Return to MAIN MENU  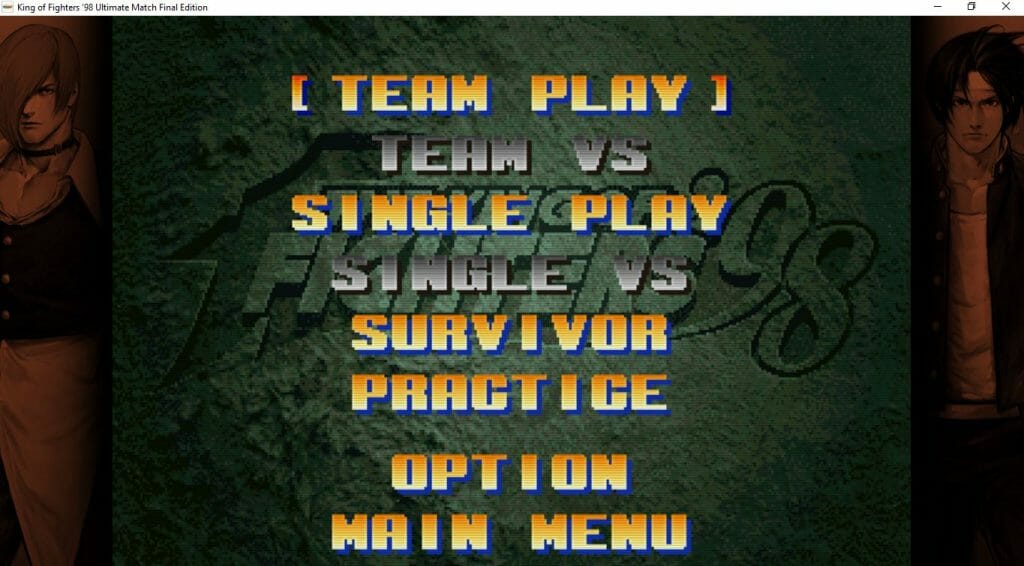(x=510, y=531)
